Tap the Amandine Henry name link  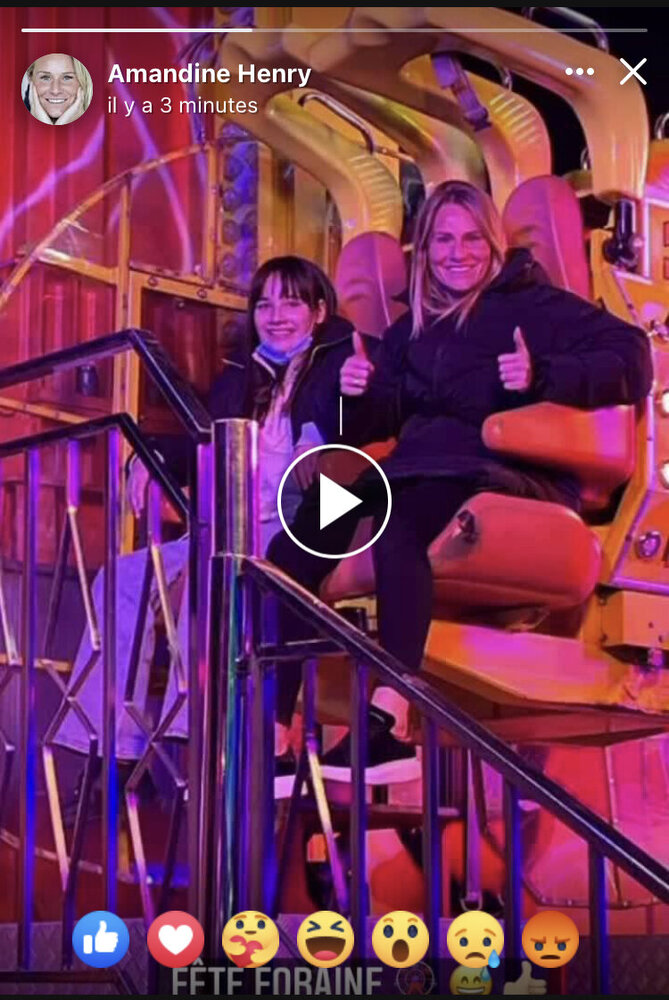(x=209, y=74)
